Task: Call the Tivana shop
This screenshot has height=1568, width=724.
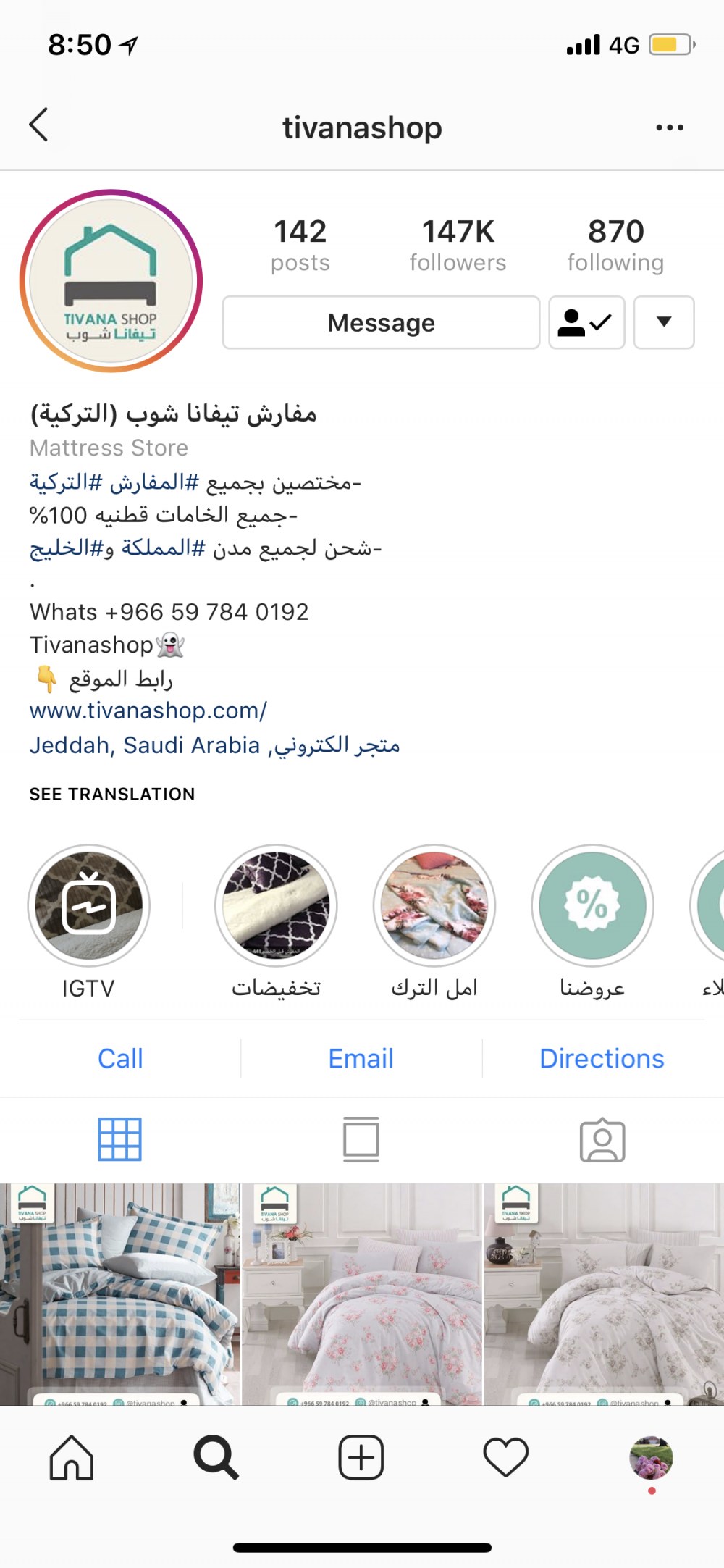Action: (x=120, y=1058)
